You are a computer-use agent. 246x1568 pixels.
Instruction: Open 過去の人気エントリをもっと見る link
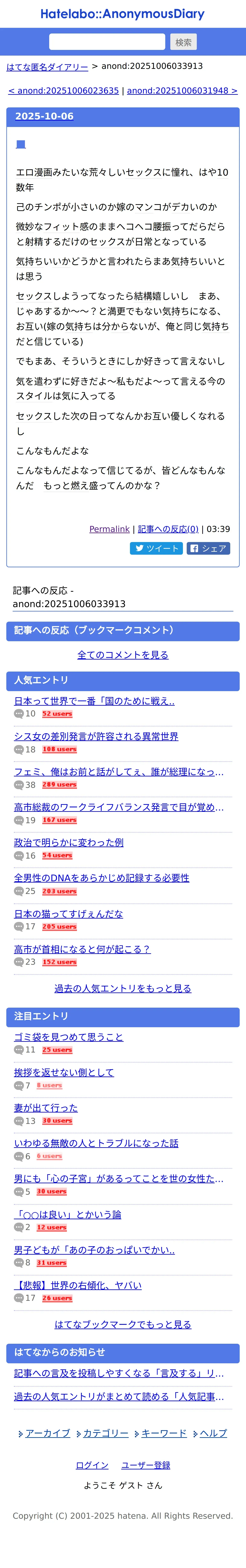123,988
